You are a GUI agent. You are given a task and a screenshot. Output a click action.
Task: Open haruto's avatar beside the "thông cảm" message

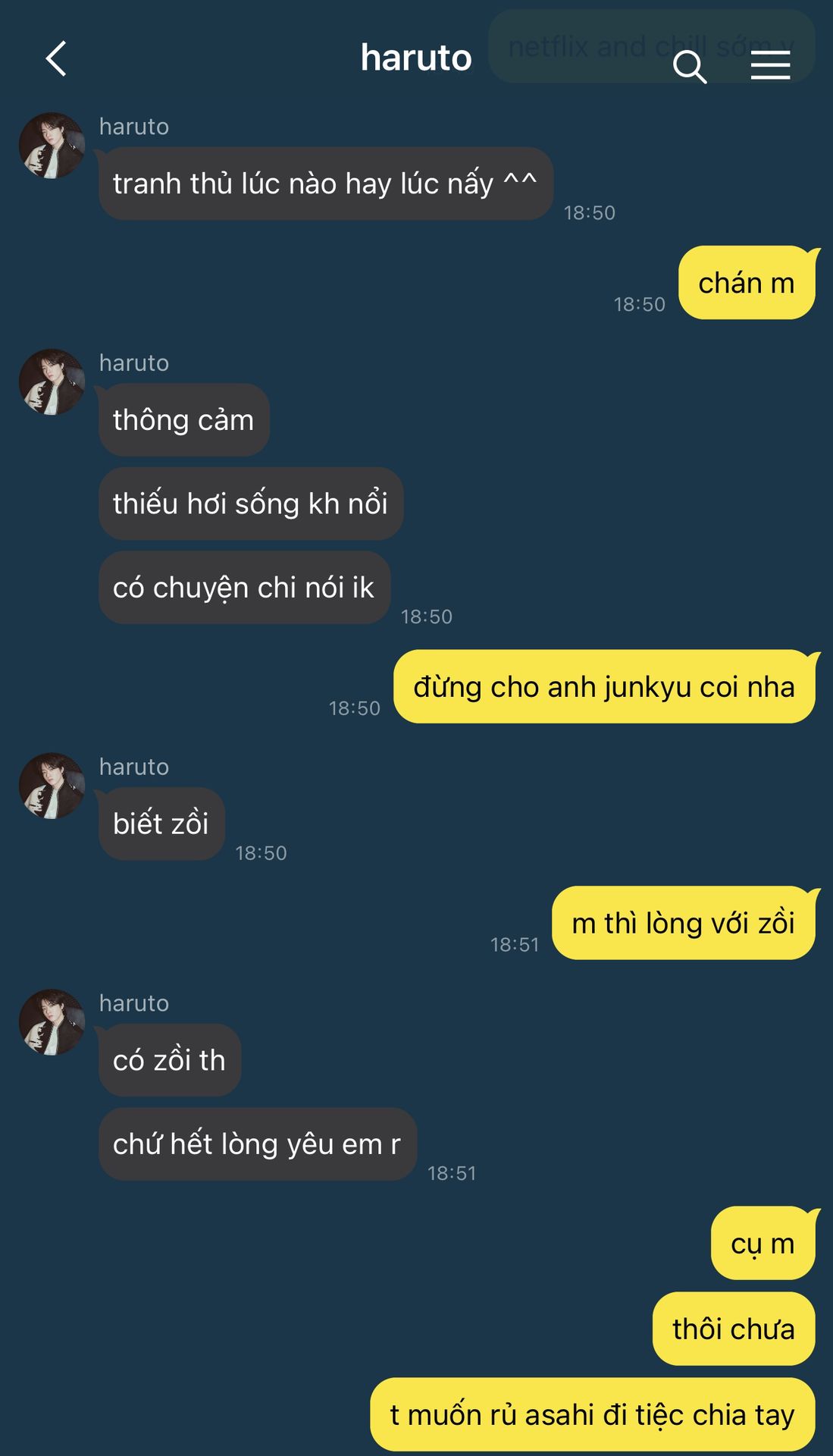pyautogui.click(x=52, y=382)
